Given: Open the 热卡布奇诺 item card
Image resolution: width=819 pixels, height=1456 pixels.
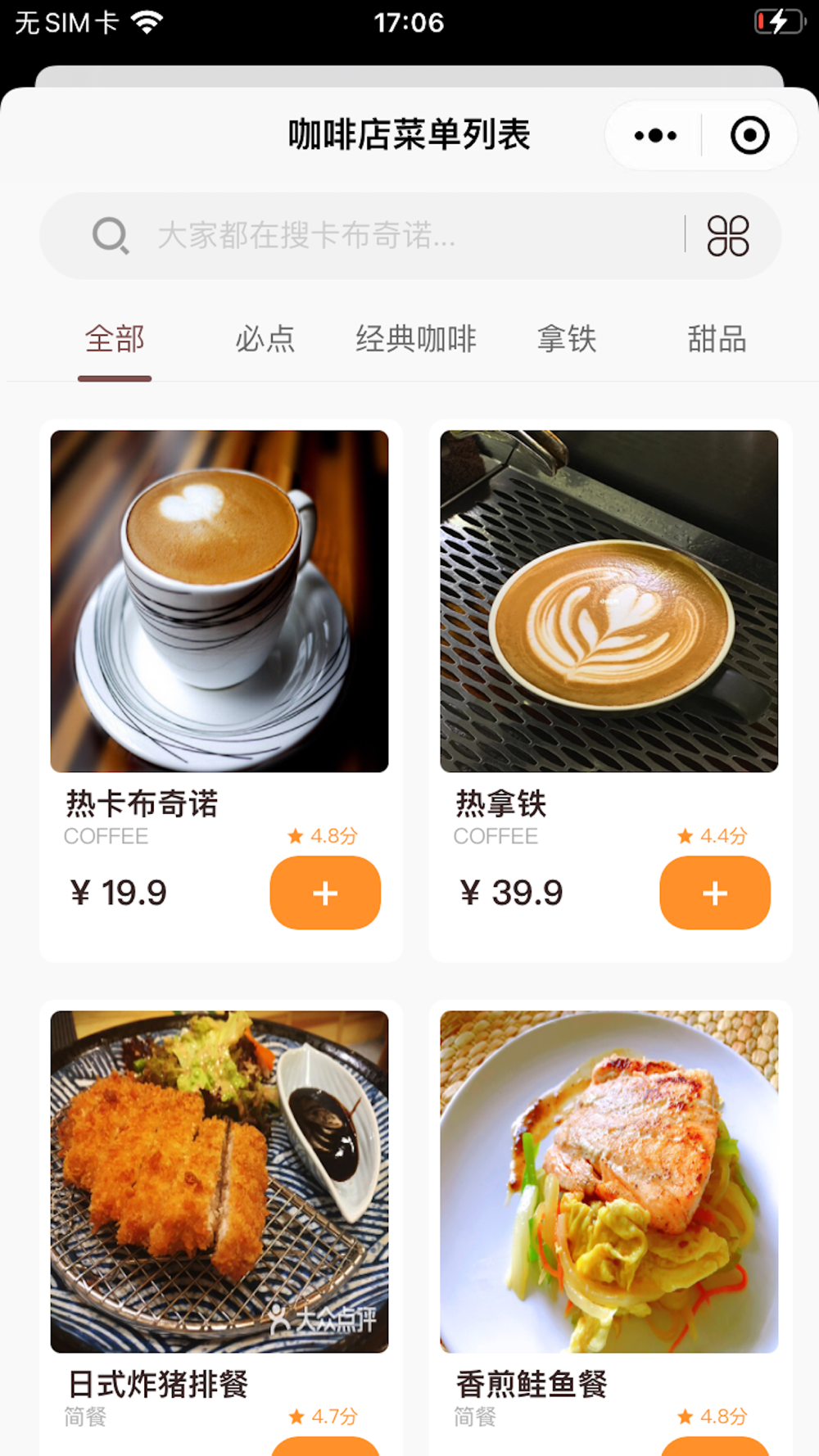Looking at the screenshot, I should tap(219, 601).
